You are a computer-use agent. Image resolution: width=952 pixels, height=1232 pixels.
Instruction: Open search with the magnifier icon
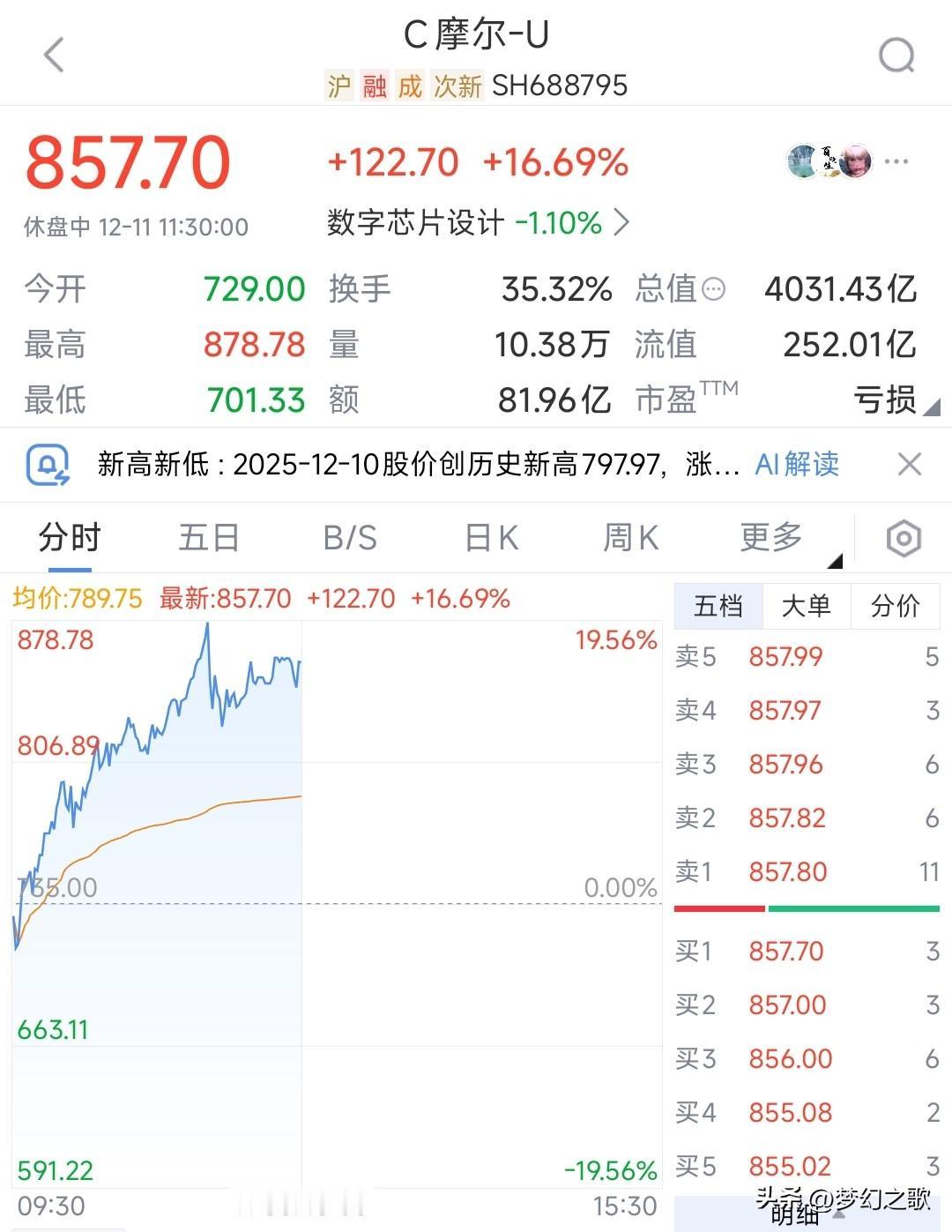click(x=896, y=55)
